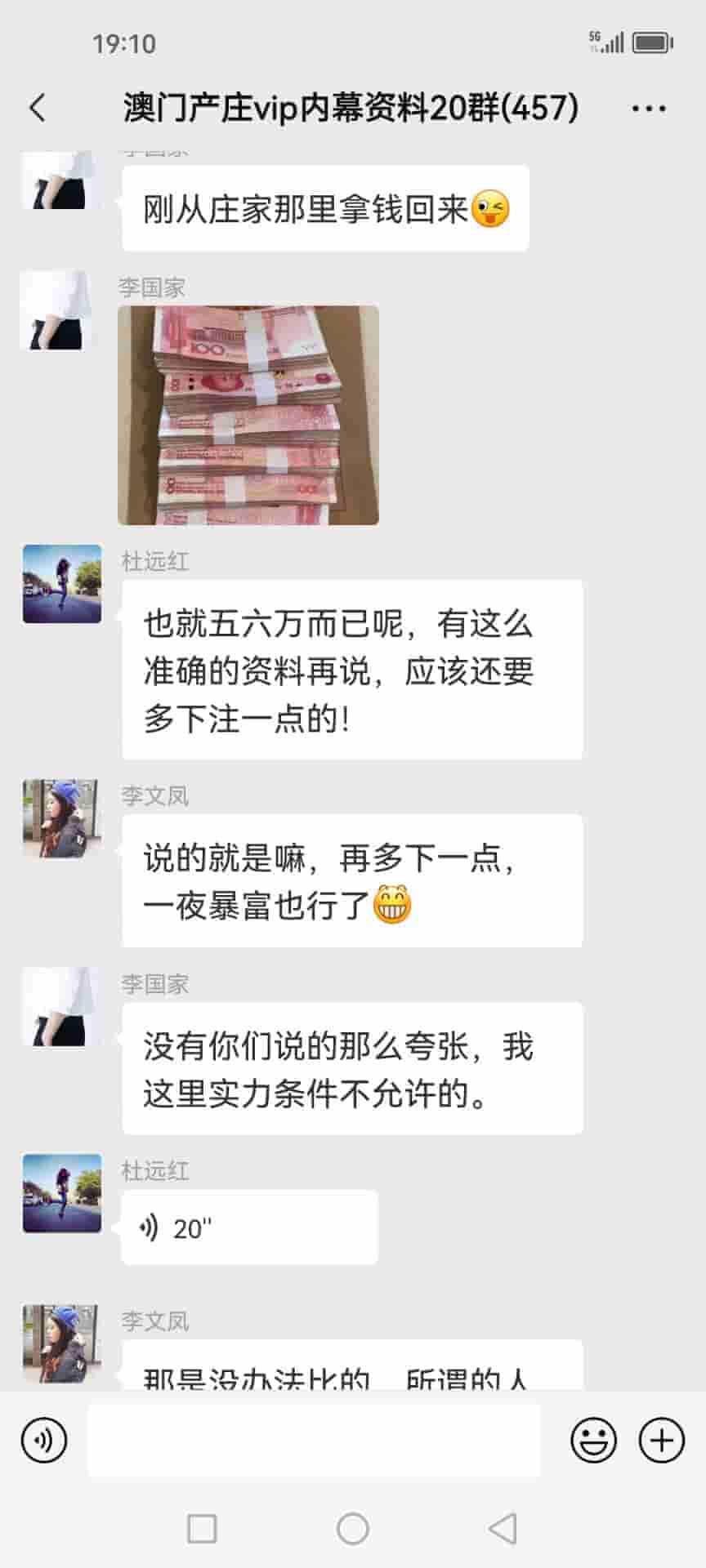This screenshot has width=706, height=1568.
Task: Open the emoji picker
Action: pyautogui.click(x=593, y=1440)
